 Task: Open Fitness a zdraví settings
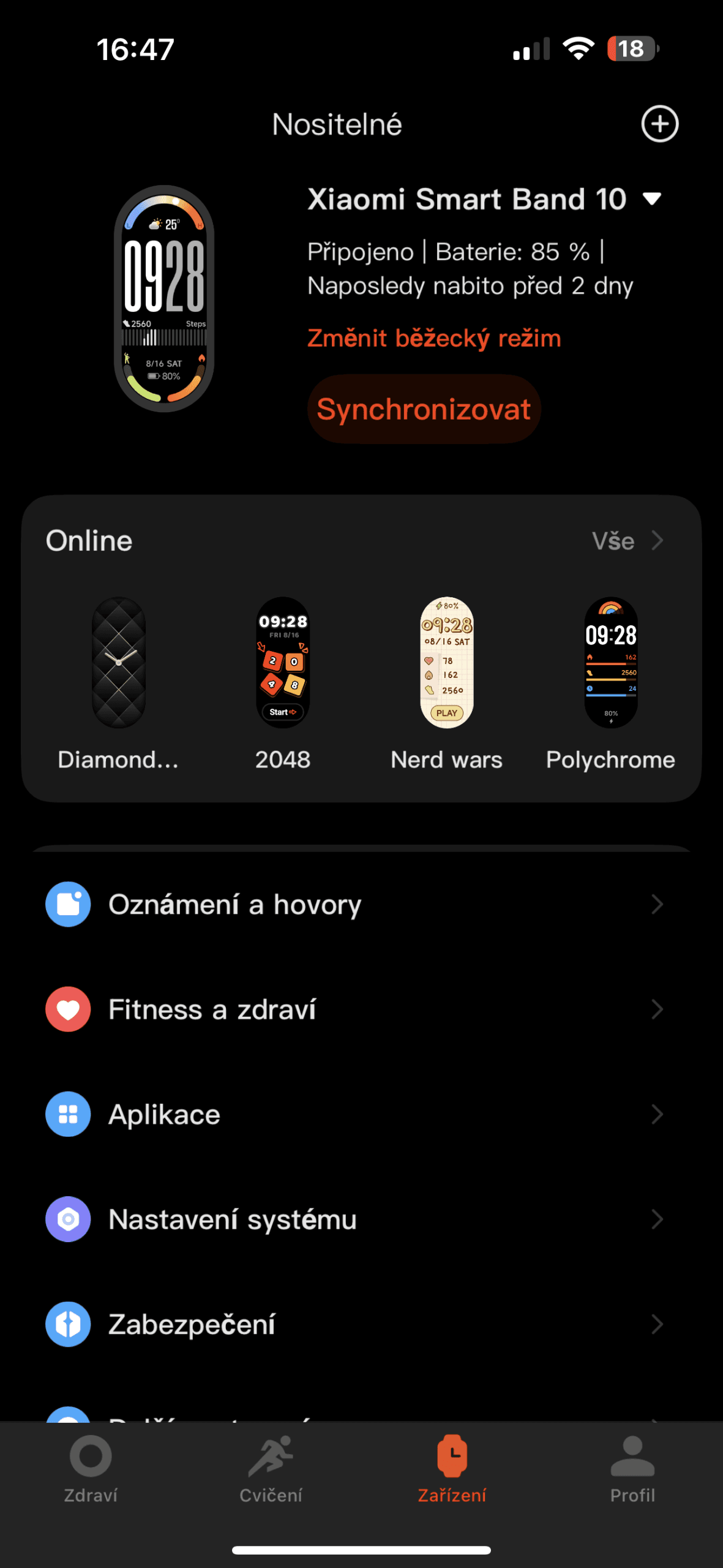[x=355, y=1009]
